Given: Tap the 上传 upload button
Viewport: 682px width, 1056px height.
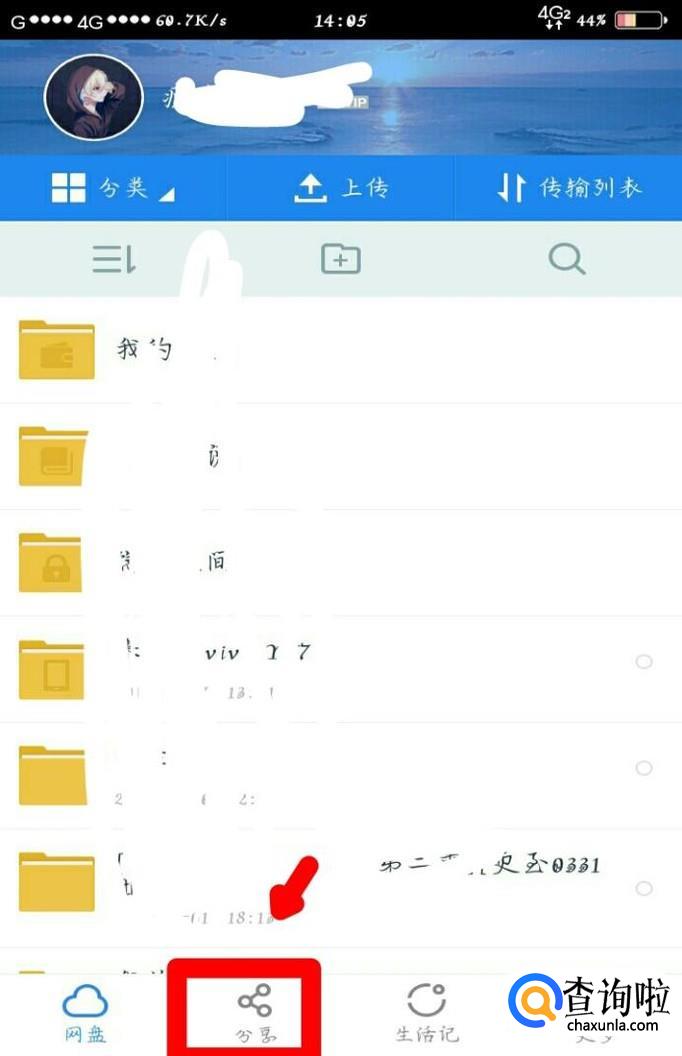Looking at the screenshot, I should (341, 188).
